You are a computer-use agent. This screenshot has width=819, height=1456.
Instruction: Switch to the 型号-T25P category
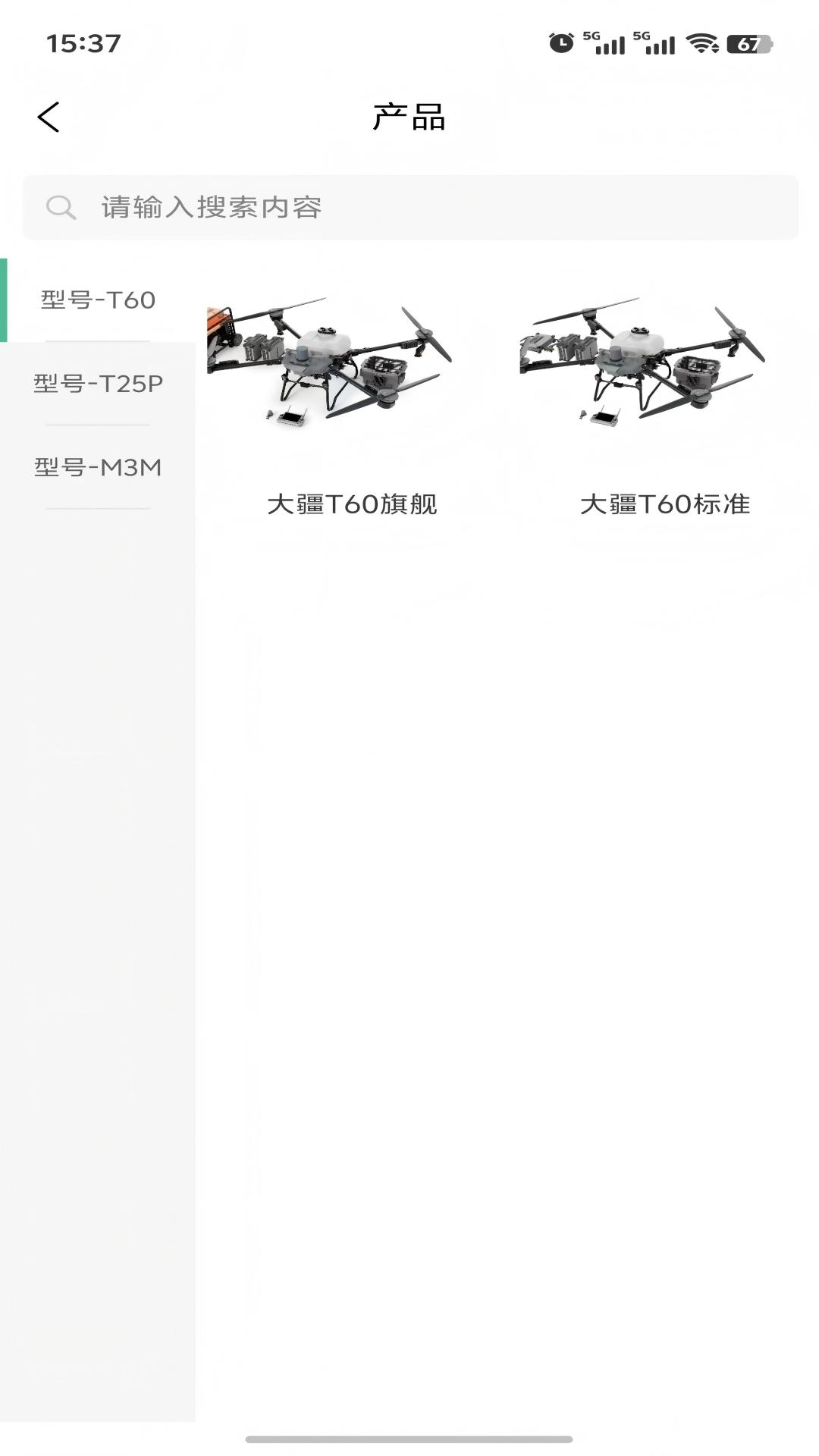[99, 383]
